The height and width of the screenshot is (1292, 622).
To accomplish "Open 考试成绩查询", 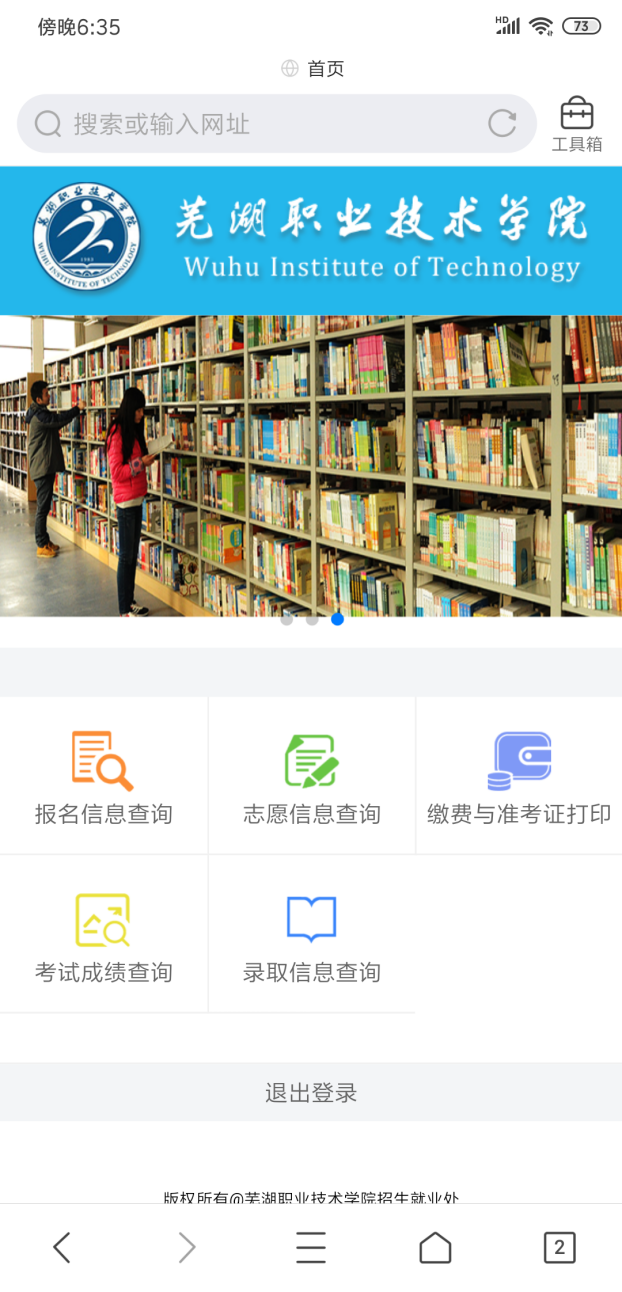I will 104,934.
